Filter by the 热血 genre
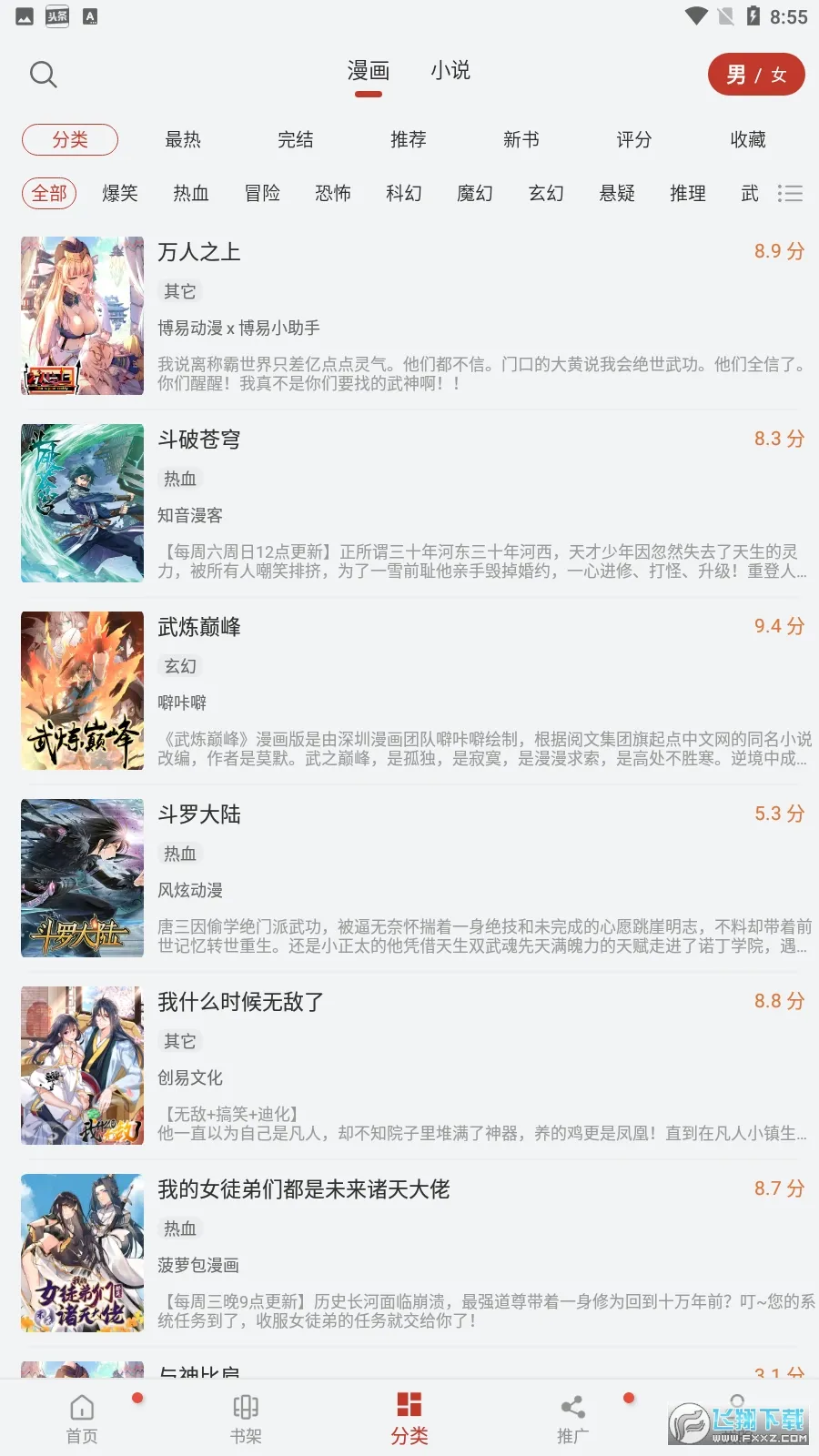 click(x=191, y=193)
